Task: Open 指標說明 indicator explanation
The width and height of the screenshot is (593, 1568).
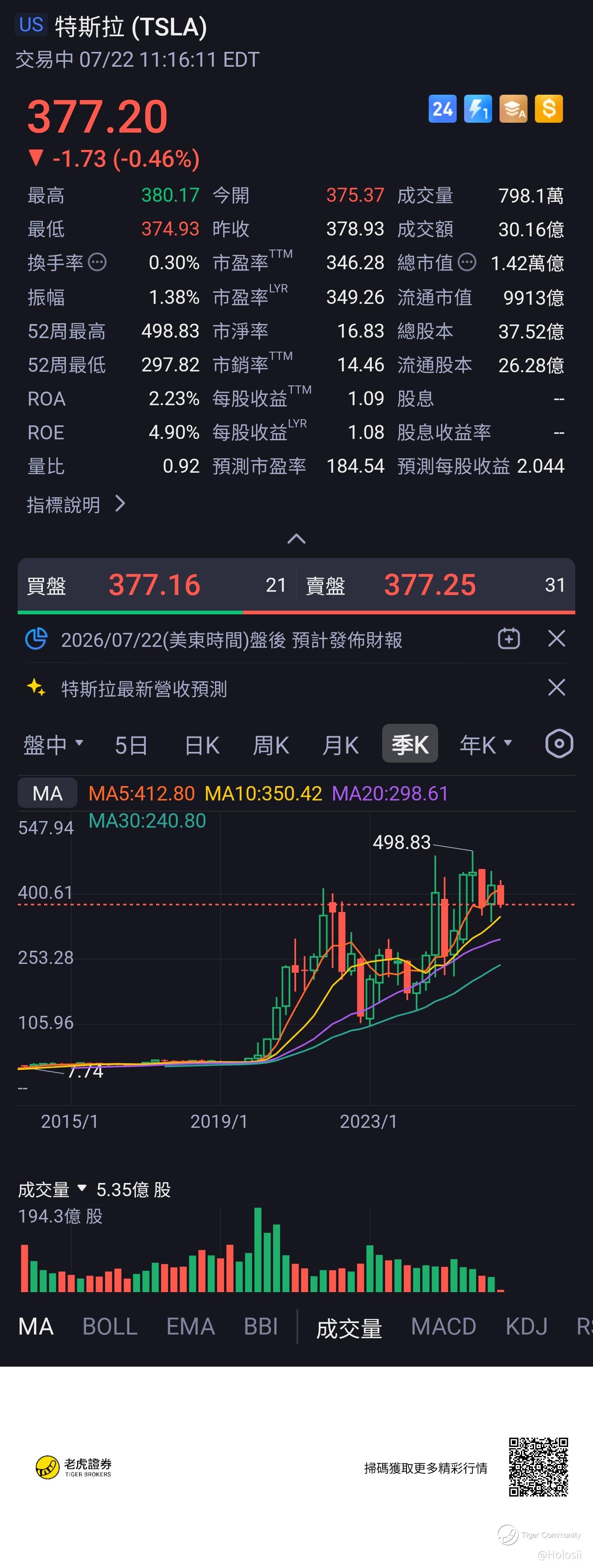Action: click(x=76, y=504)
